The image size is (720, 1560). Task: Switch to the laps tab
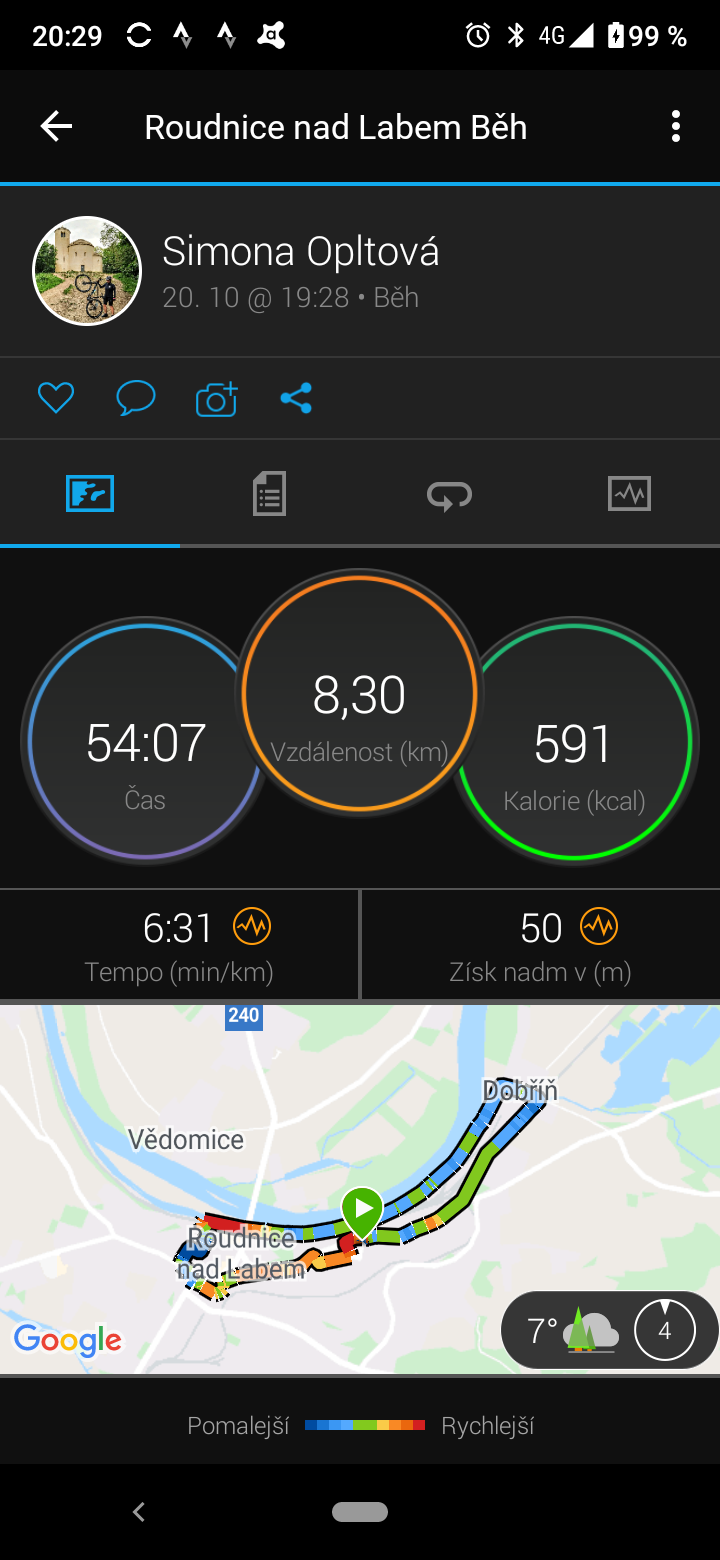coord(449,494)
